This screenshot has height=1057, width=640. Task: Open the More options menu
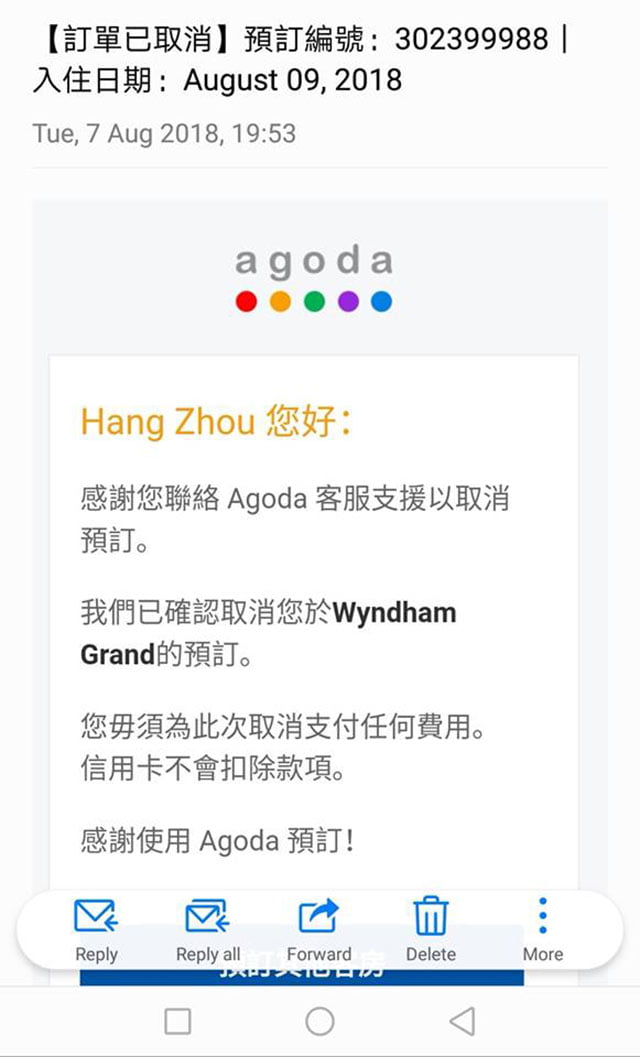coord(543,930)
